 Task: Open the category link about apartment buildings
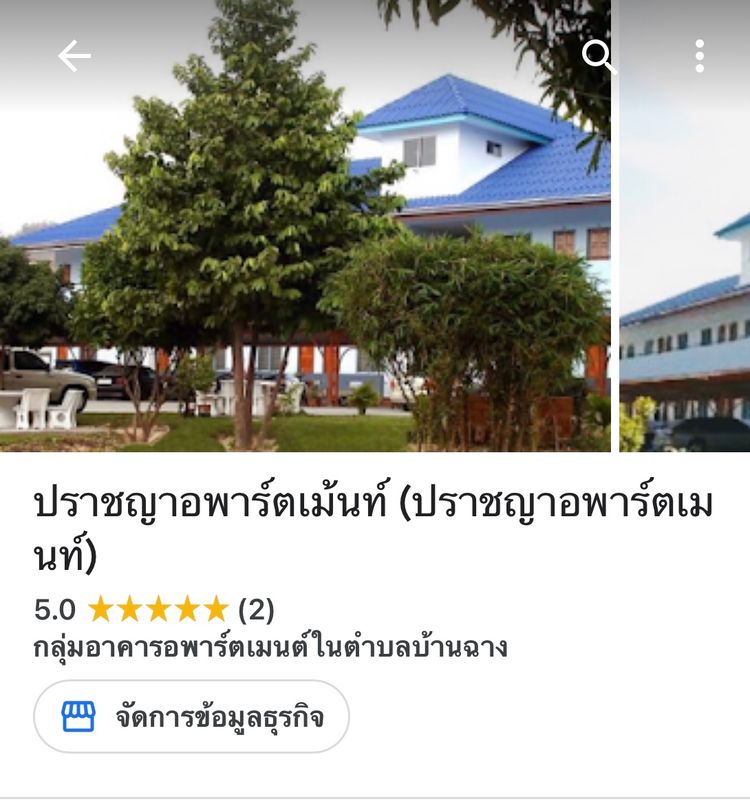(268, 649)
